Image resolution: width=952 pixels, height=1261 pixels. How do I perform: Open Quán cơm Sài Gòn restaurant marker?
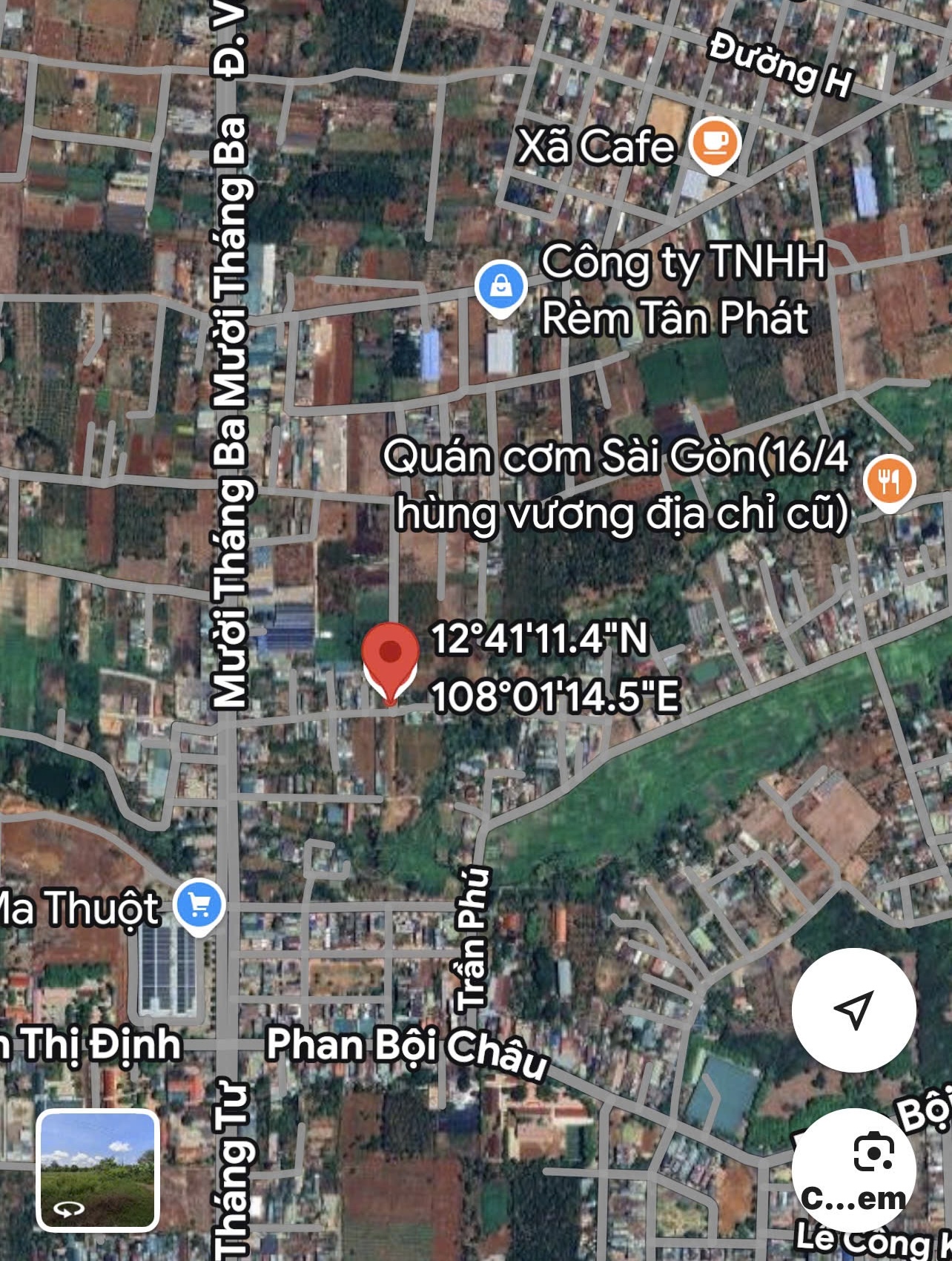[x=889, y=481]
